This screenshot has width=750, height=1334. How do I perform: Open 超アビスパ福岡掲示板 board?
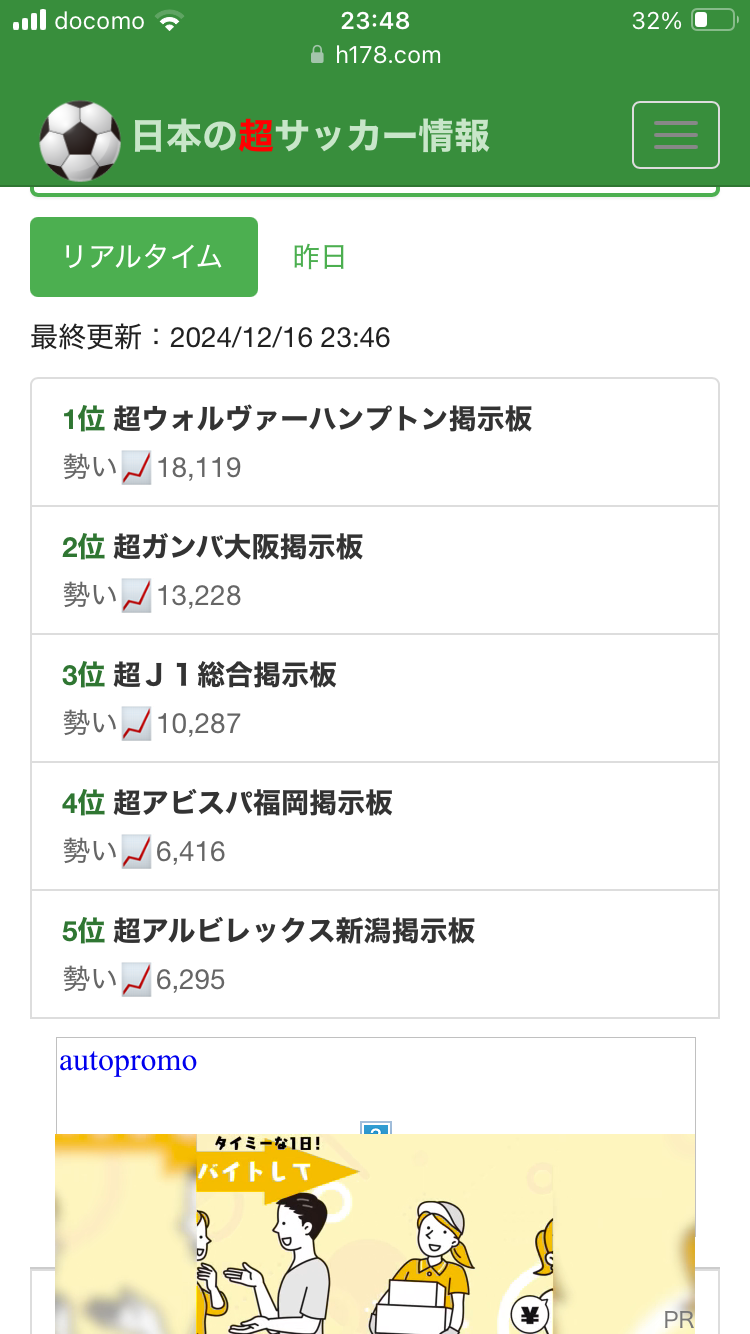pyautogui.click(x=375, y=826)
